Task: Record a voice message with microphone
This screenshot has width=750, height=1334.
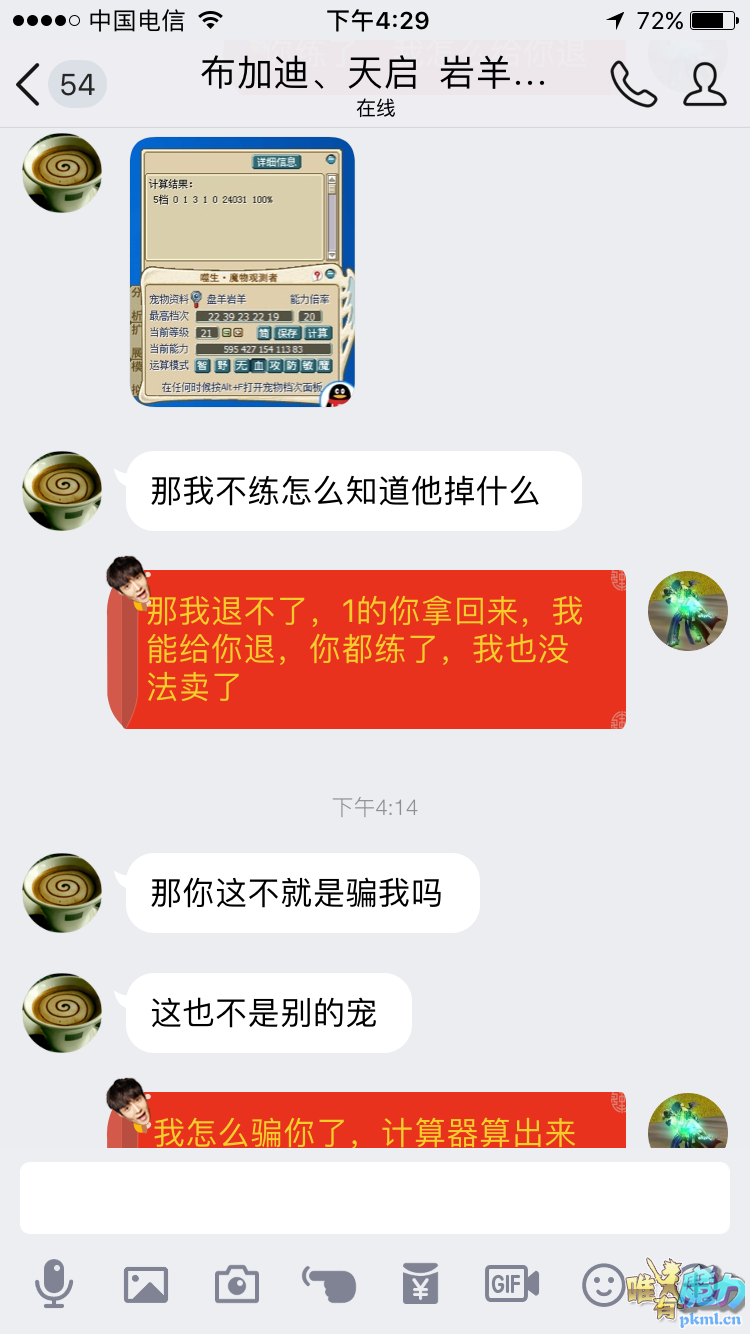Action: [x=54, y=1284]
